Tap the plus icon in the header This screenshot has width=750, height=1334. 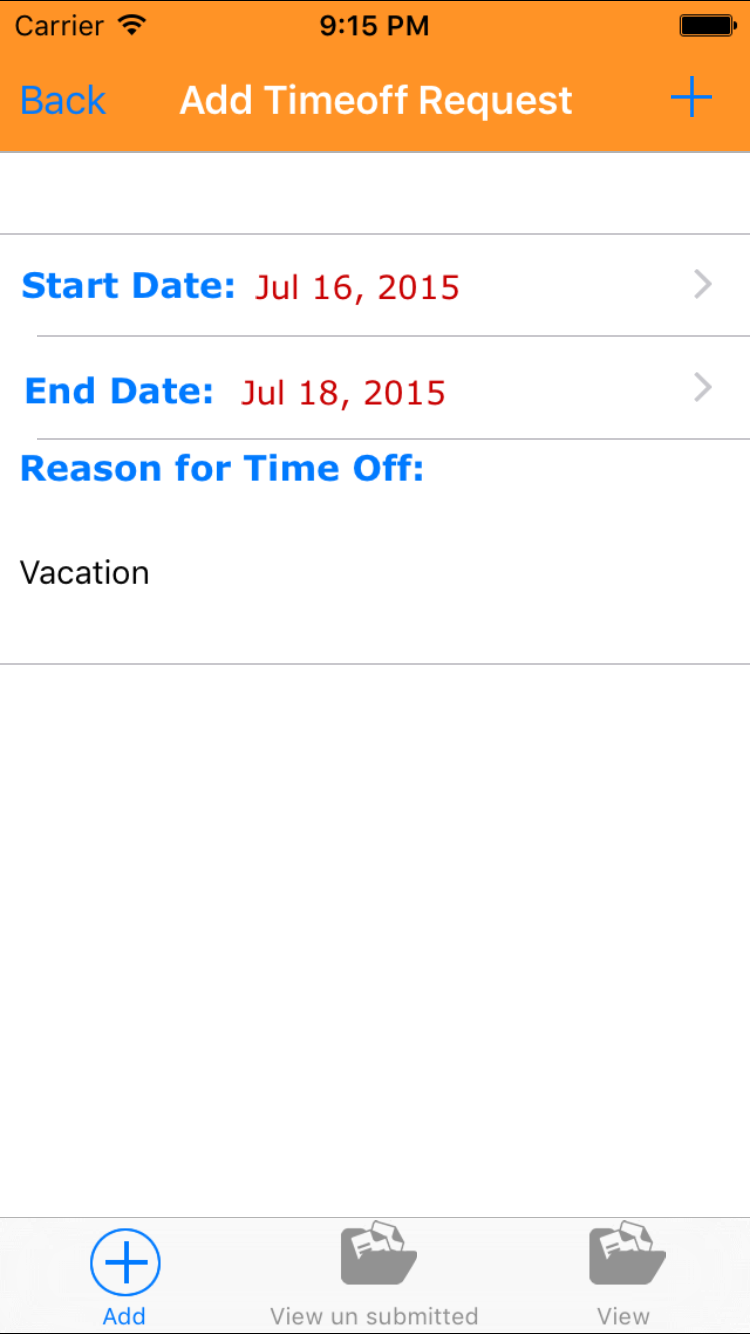click(690, 98)
